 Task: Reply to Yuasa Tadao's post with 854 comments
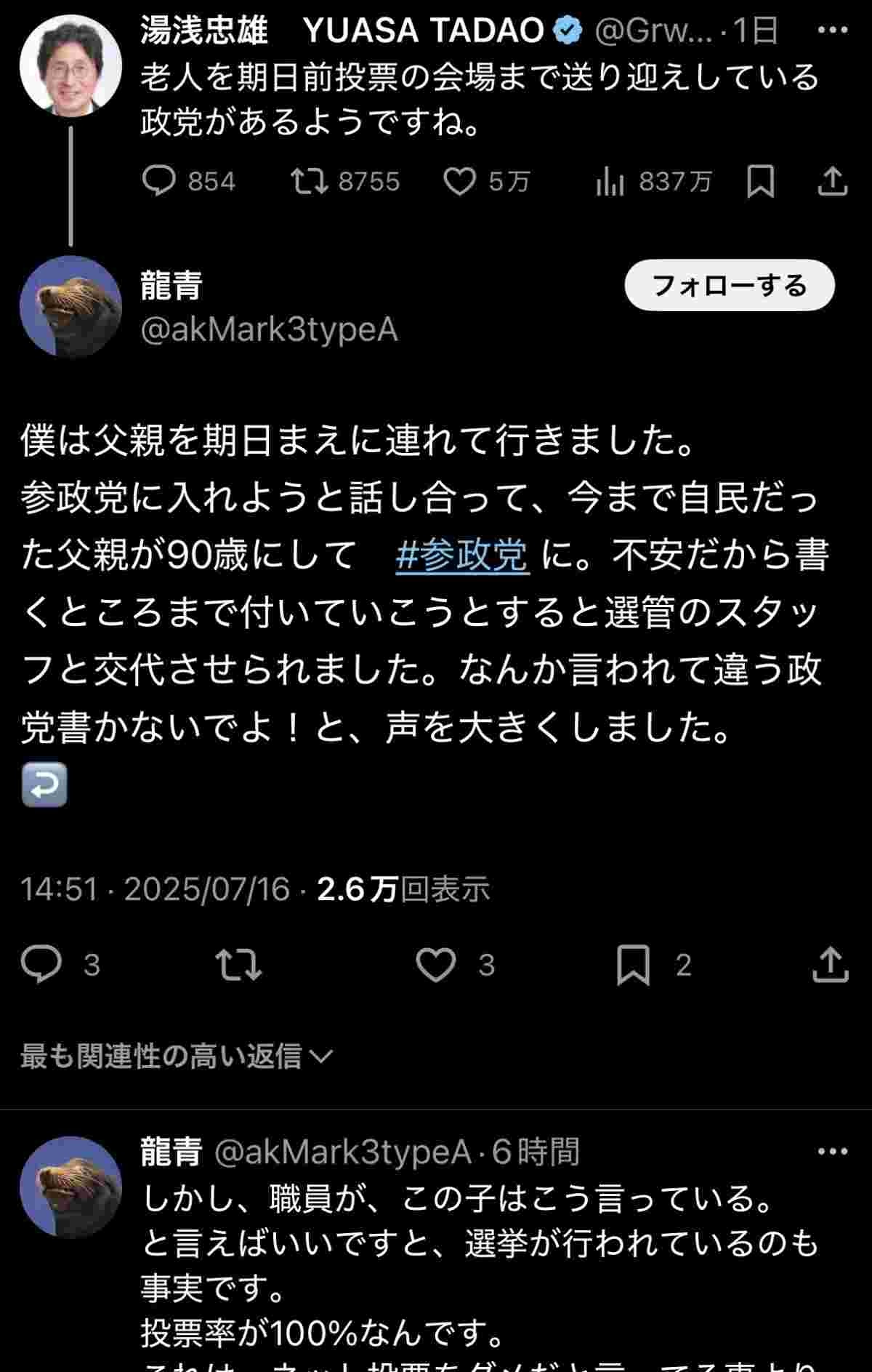[158, 181]
